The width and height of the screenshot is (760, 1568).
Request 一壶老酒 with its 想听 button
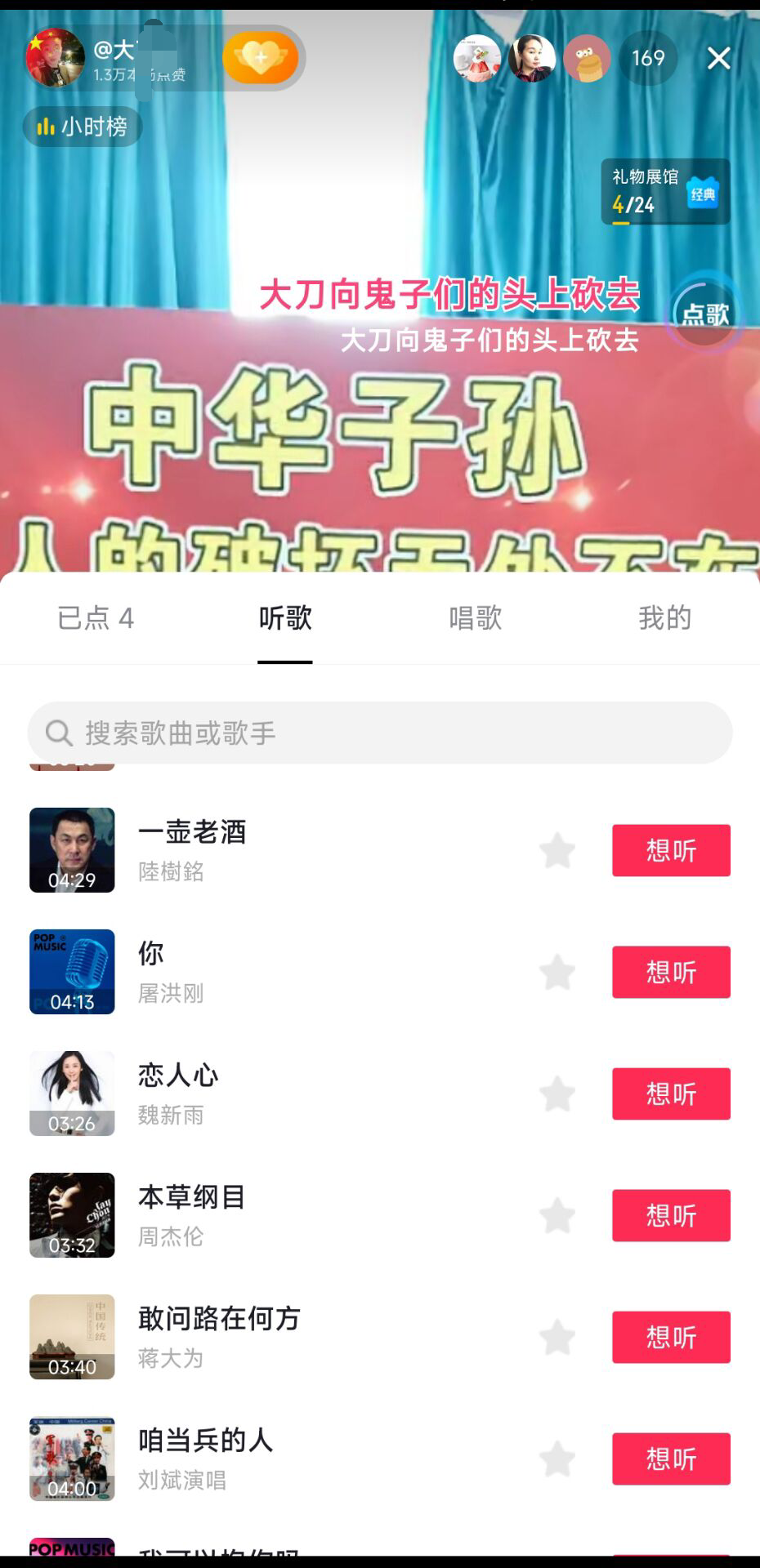[671, 850]
